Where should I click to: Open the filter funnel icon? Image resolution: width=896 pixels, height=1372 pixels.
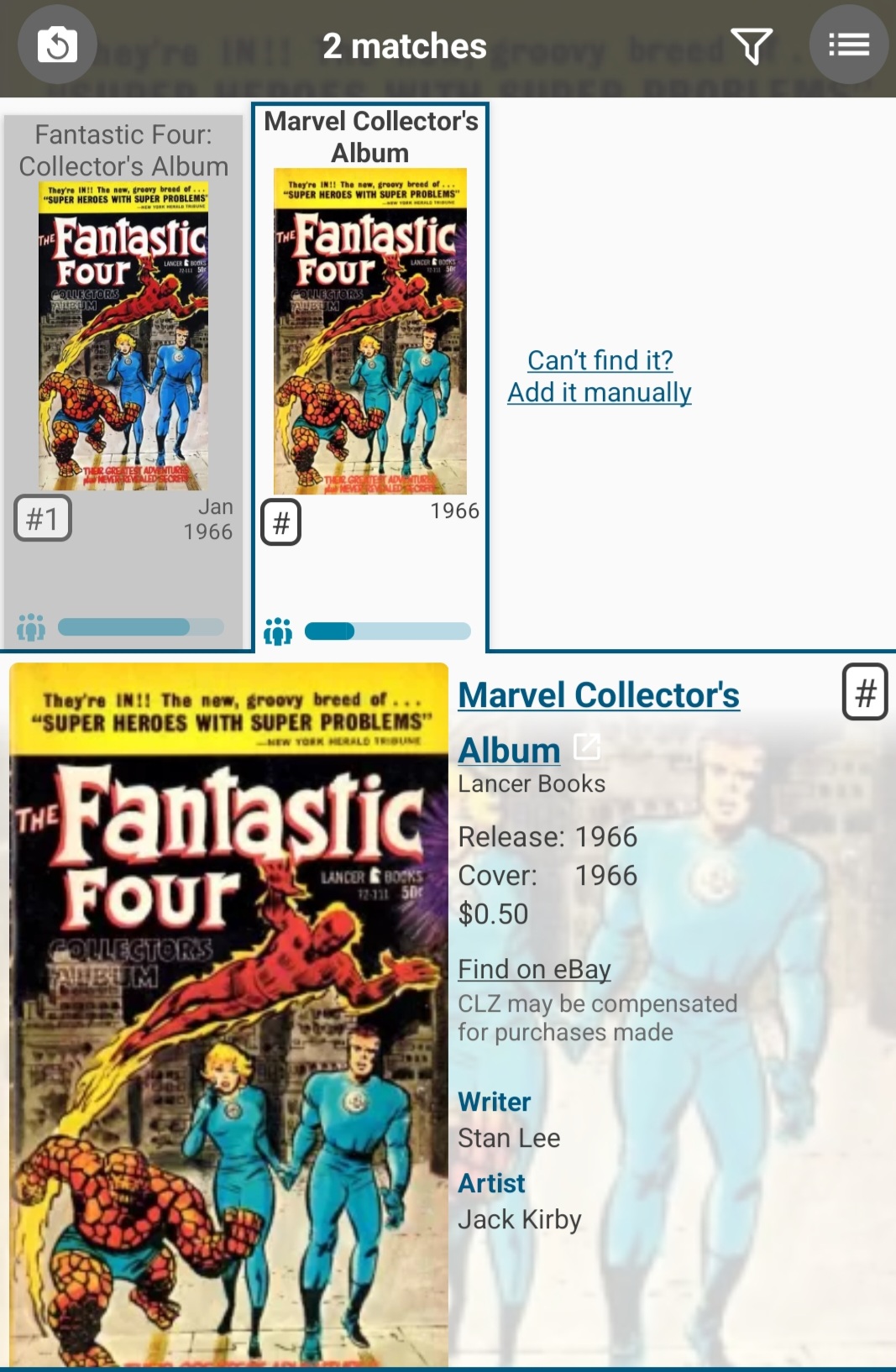click(751, 45)
